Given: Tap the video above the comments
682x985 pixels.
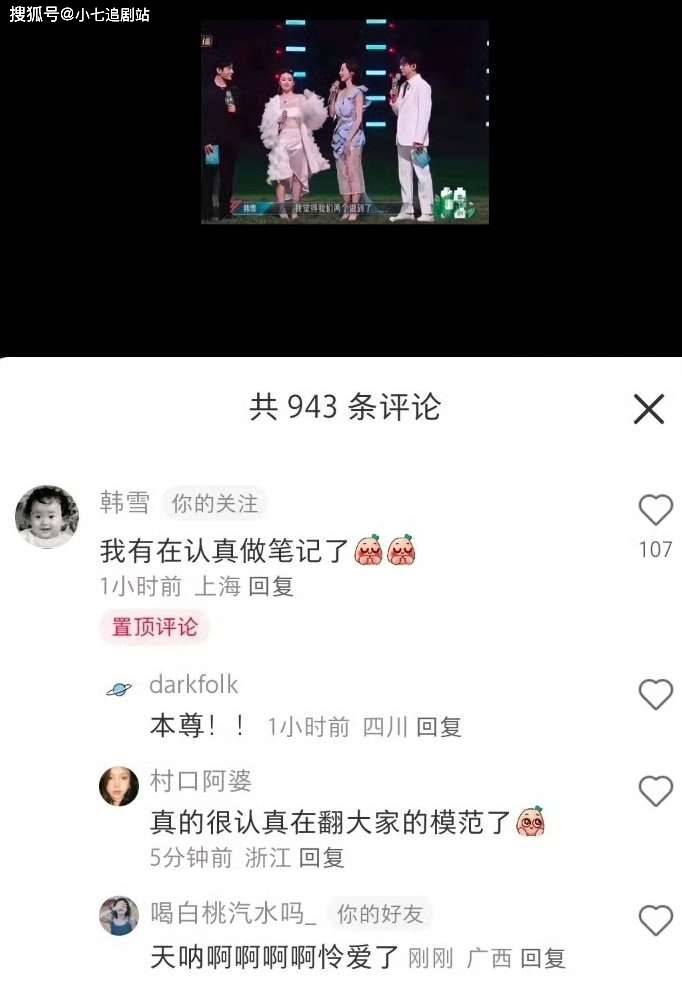Looking at the screenshot, I should (344, 121).
